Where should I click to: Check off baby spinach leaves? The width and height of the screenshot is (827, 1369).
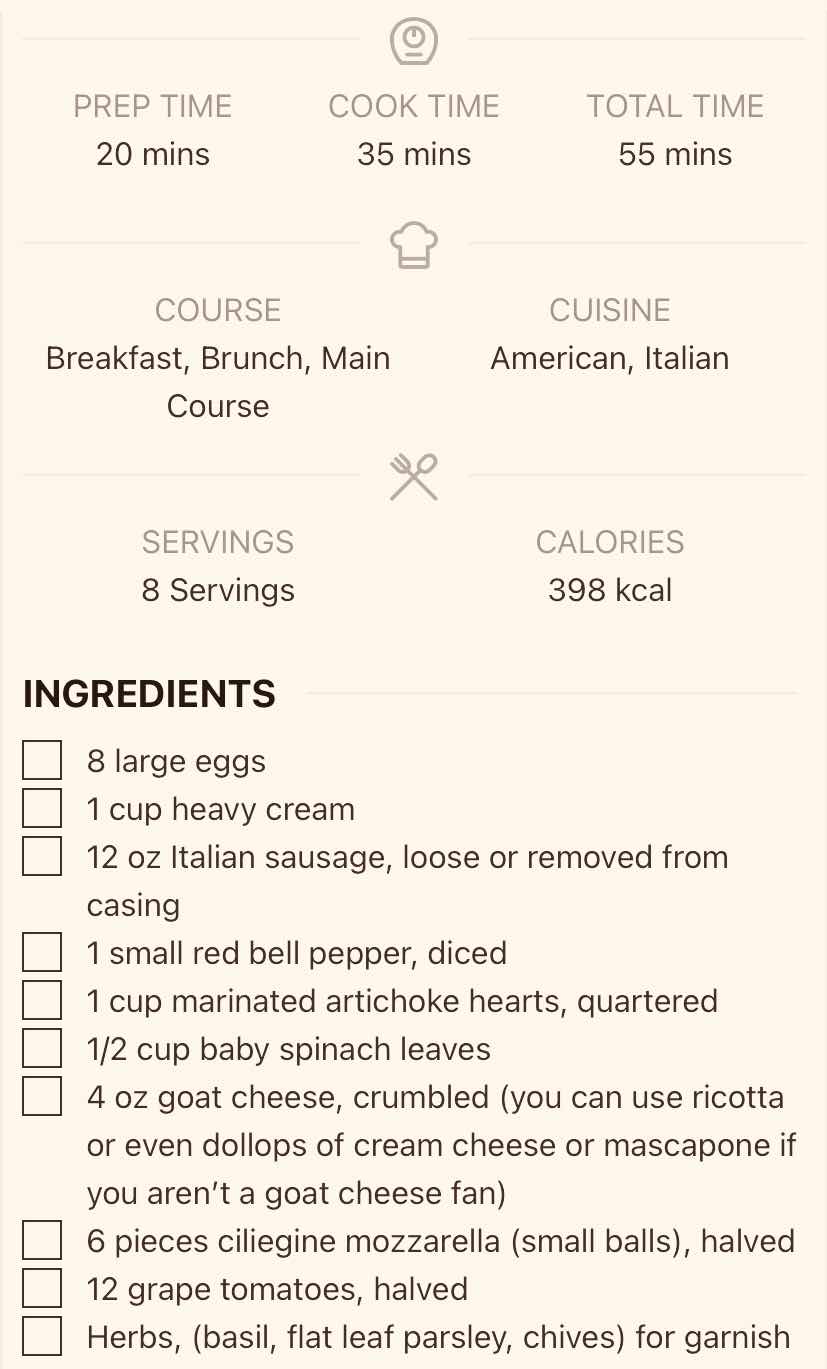(42, 1048)
